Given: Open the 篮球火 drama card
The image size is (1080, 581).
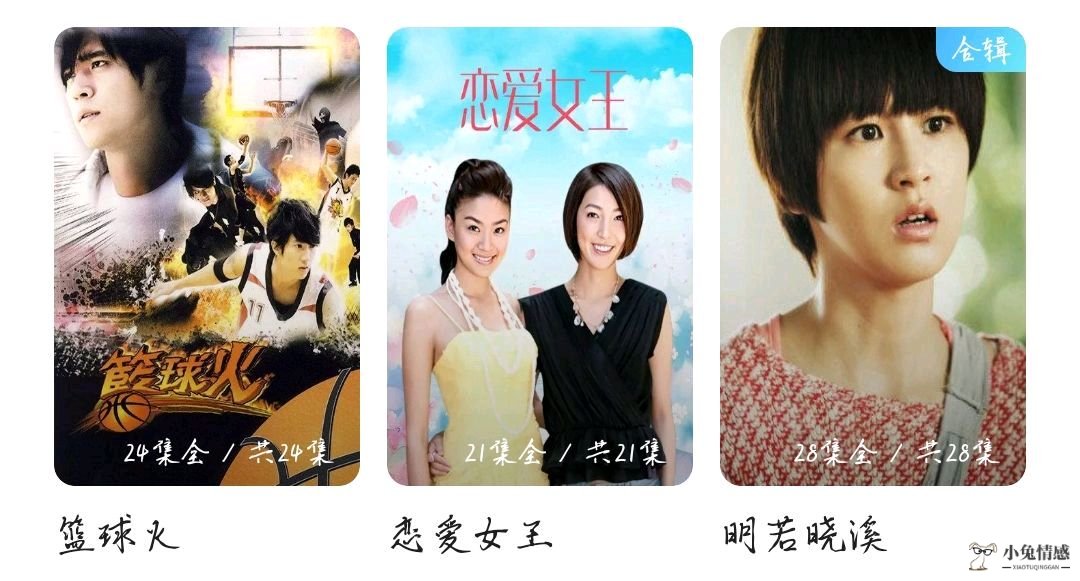Looking at the screenshot, I should pyautogui.click(x=207, y=256).
